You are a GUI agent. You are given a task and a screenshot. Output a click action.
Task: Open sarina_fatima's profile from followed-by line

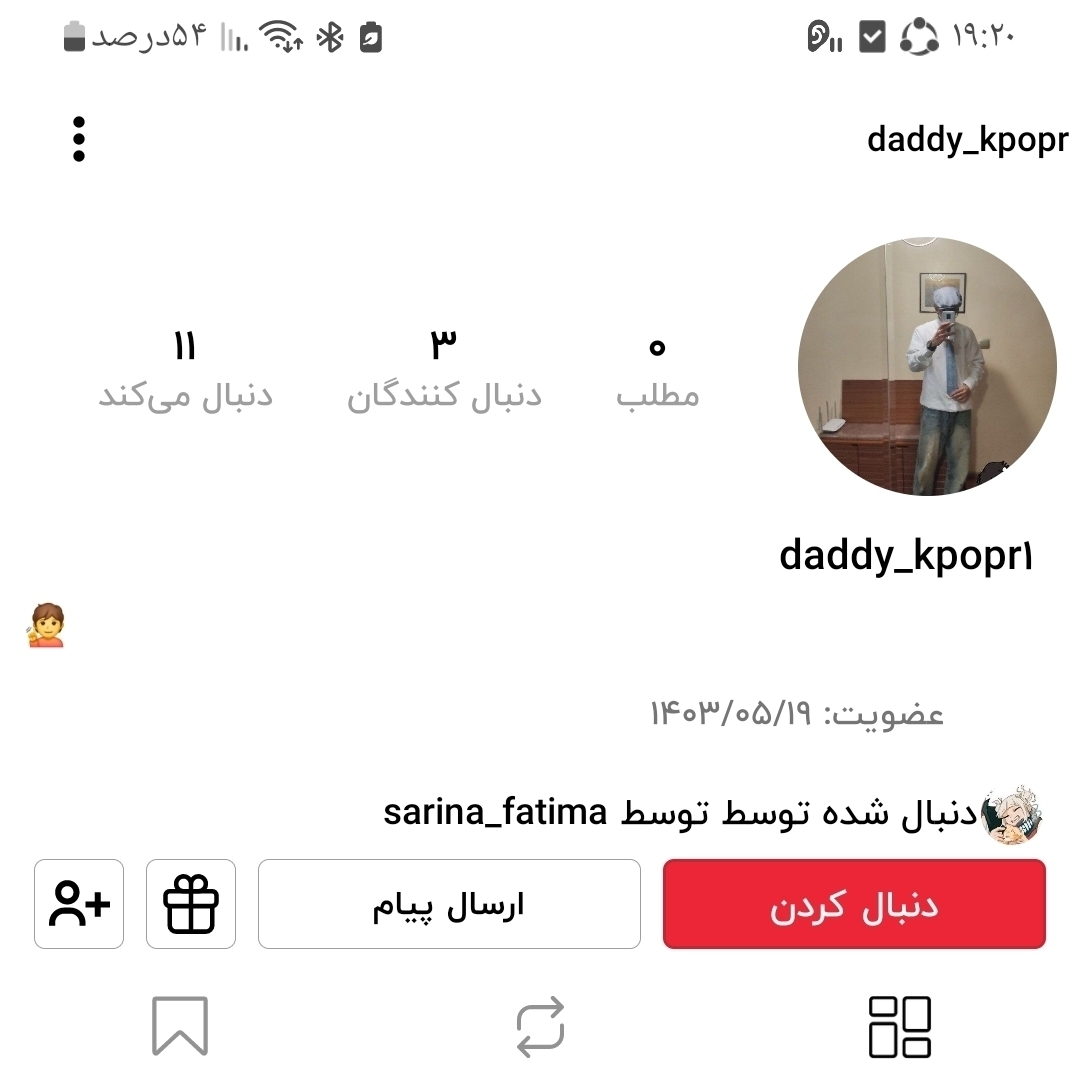tap(495, 814)
